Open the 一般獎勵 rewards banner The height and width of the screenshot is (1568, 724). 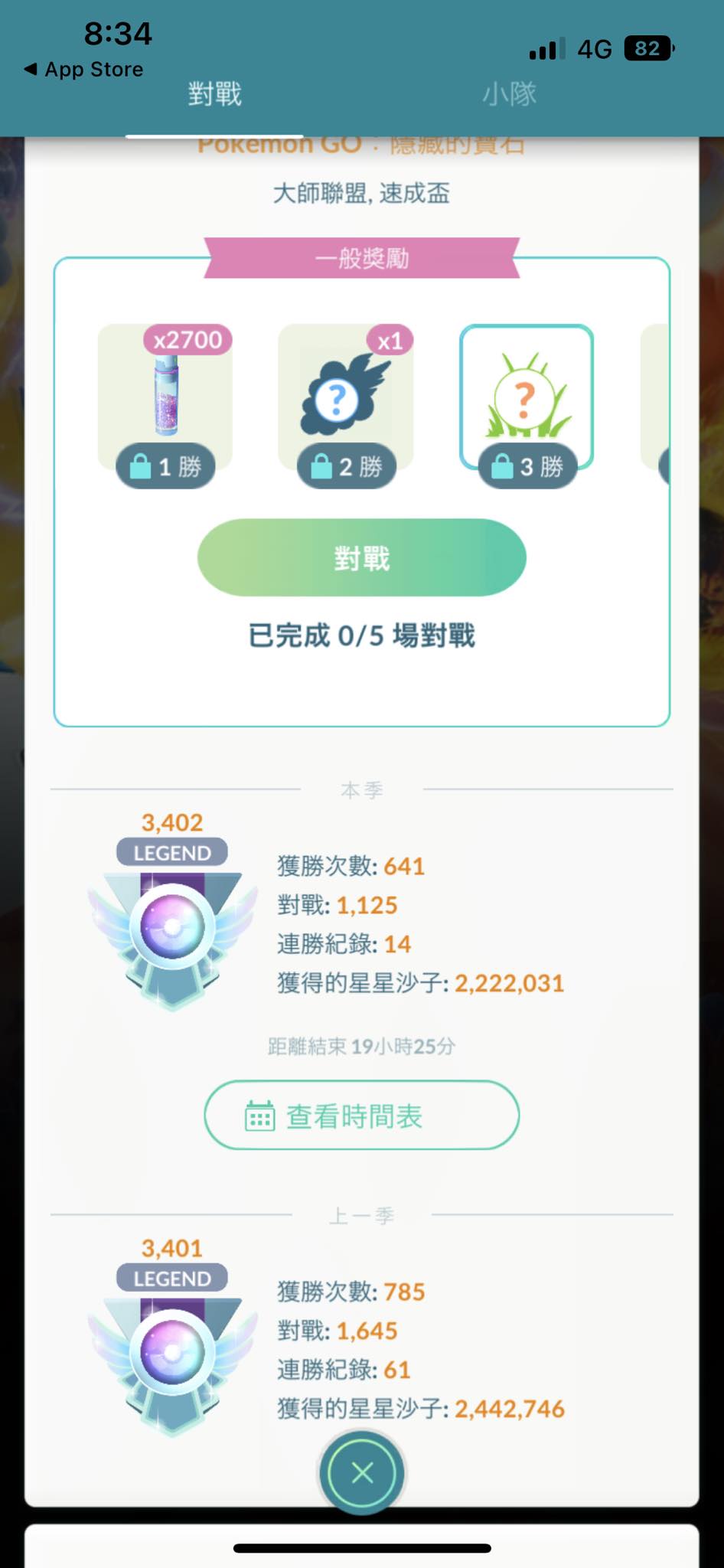360,258
